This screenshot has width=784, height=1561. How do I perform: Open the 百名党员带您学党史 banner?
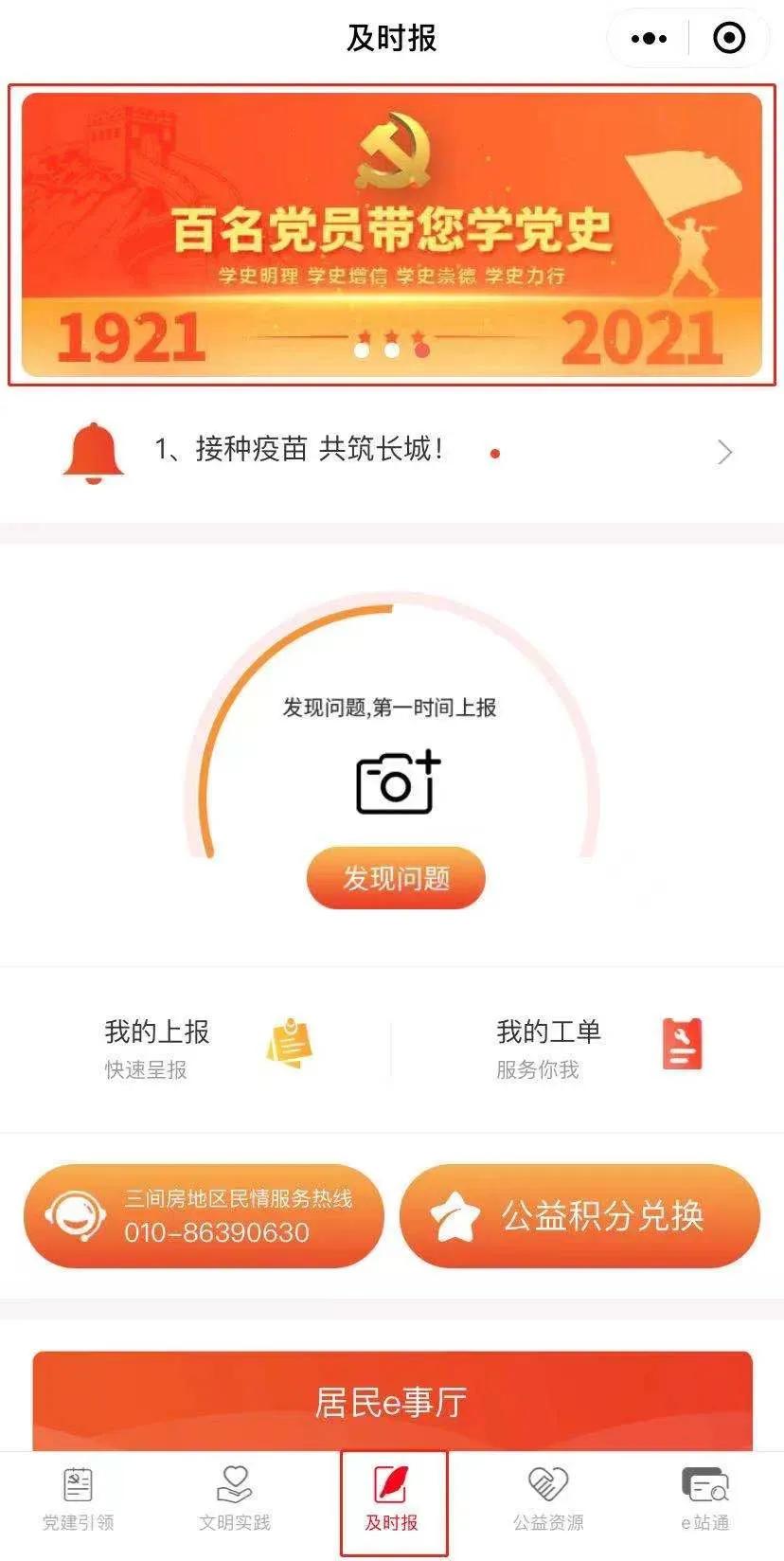(392, 235)
